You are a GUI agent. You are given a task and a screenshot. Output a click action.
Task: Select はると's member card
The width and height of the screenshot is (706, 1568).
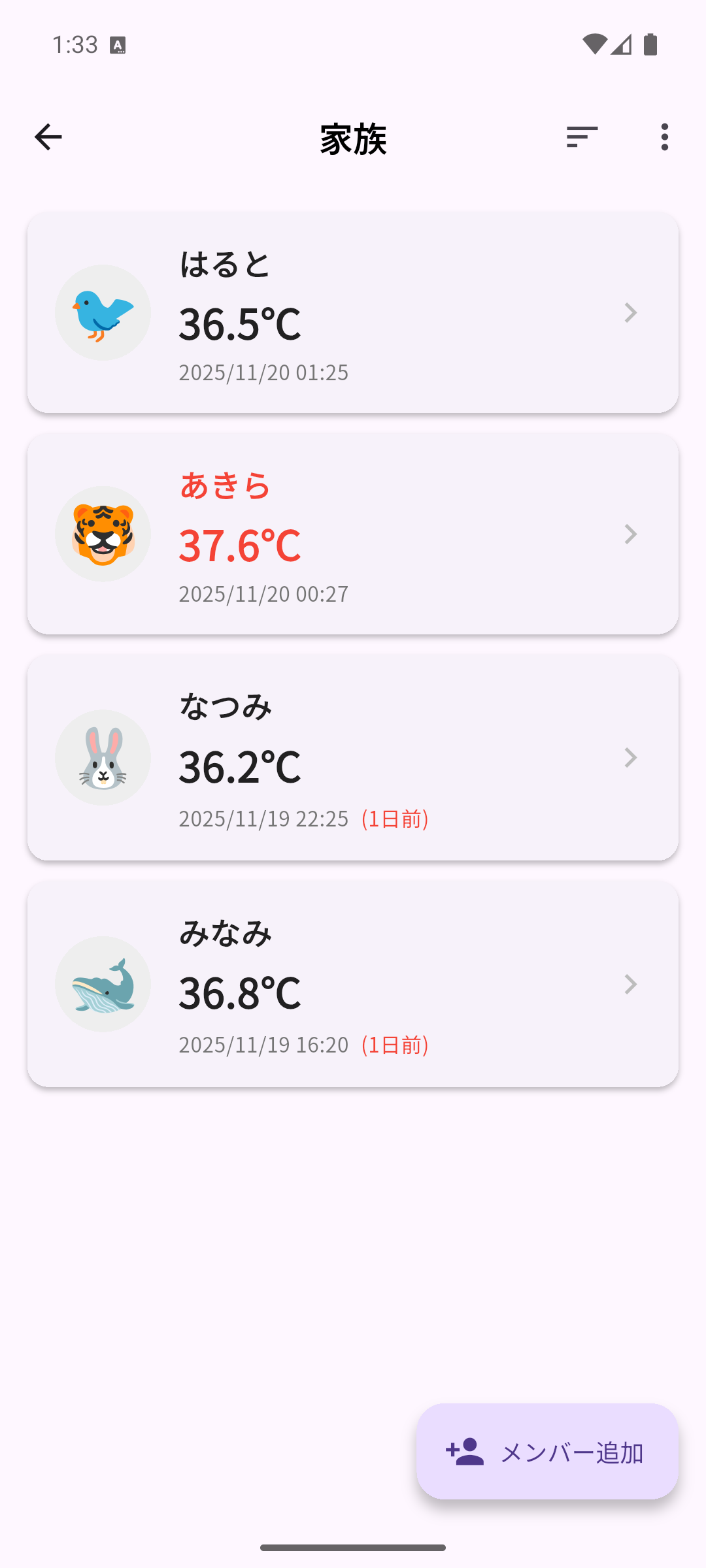353,312
